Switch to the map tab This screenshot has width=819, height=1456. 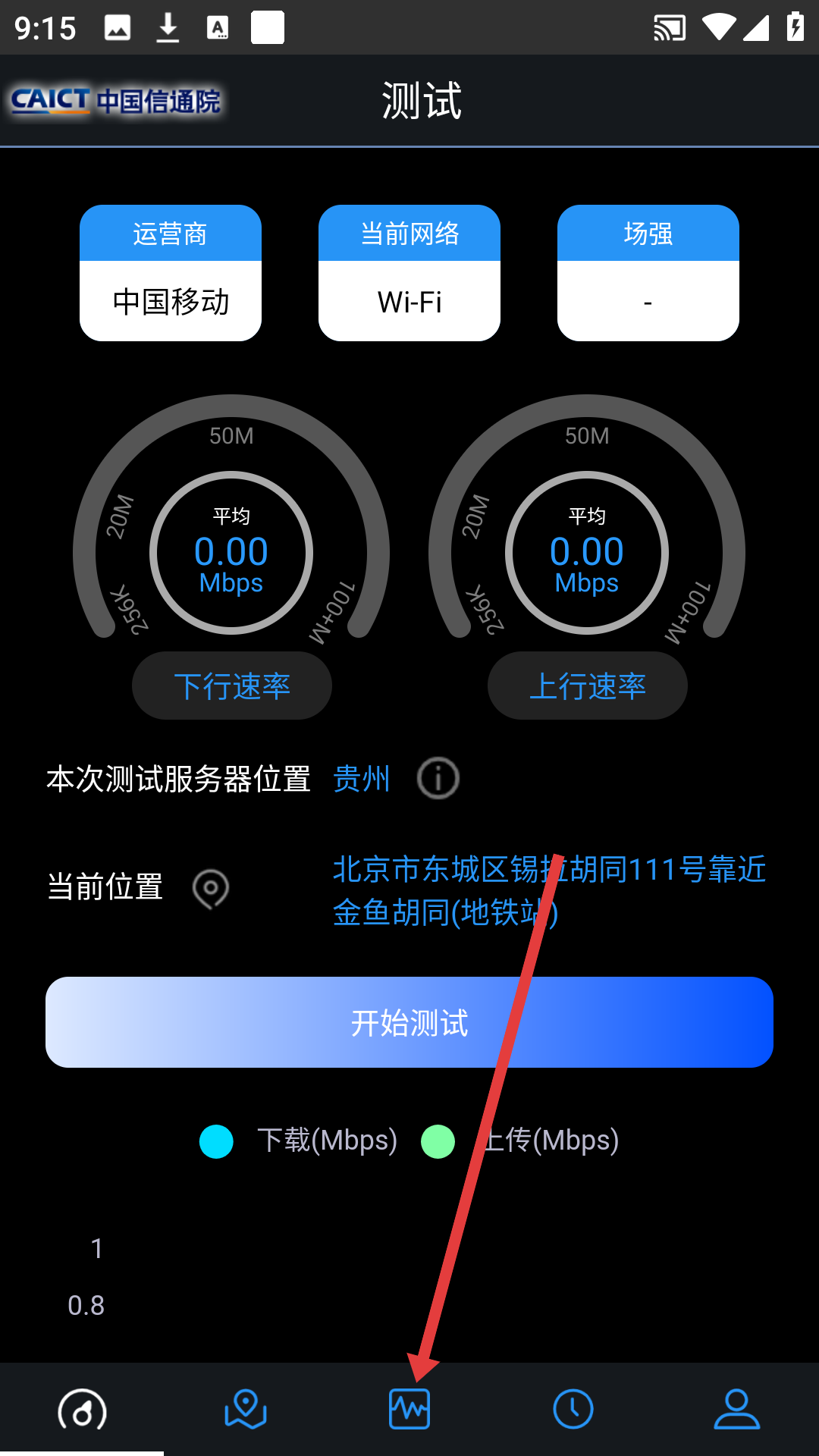(246, 1410)
